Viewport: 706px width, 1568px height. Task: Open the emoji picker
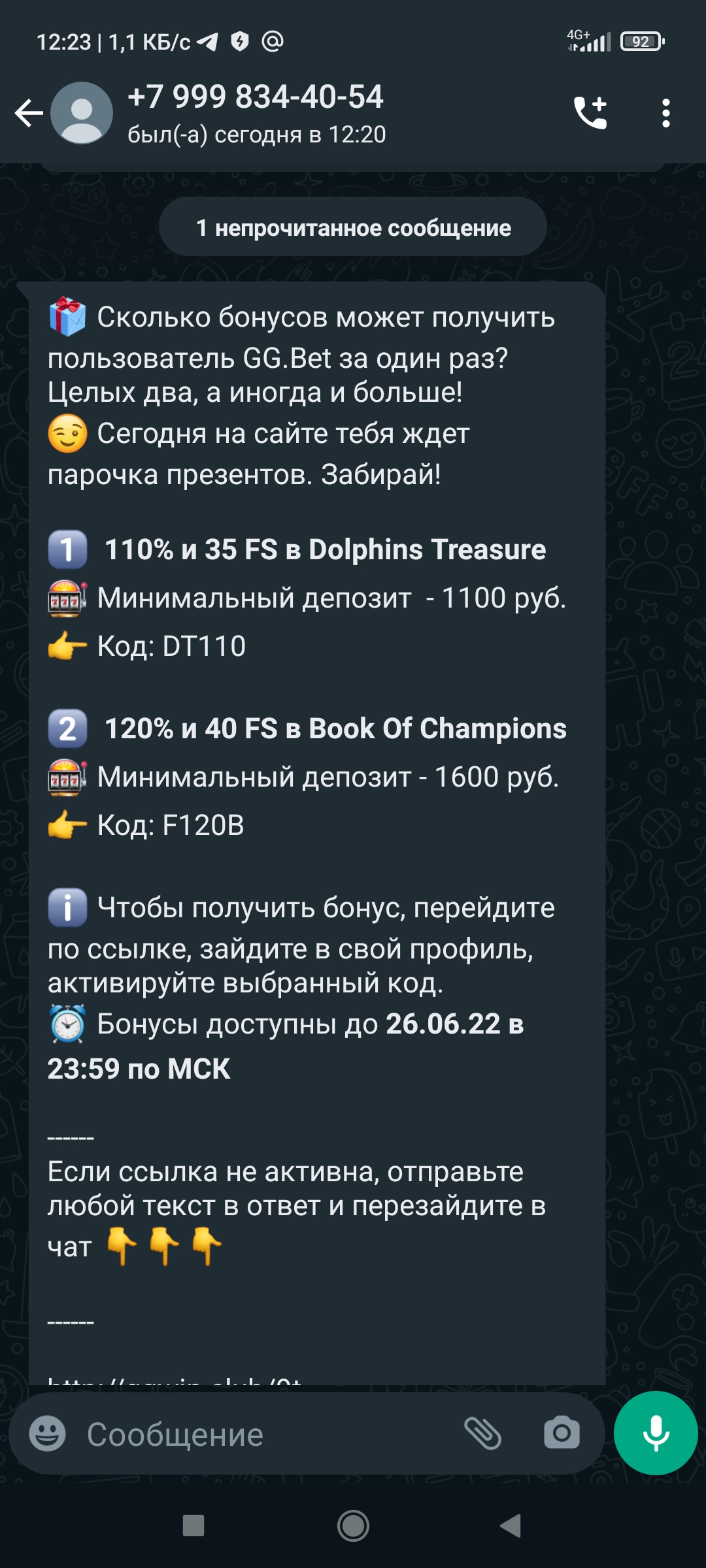pos(48,1434)
